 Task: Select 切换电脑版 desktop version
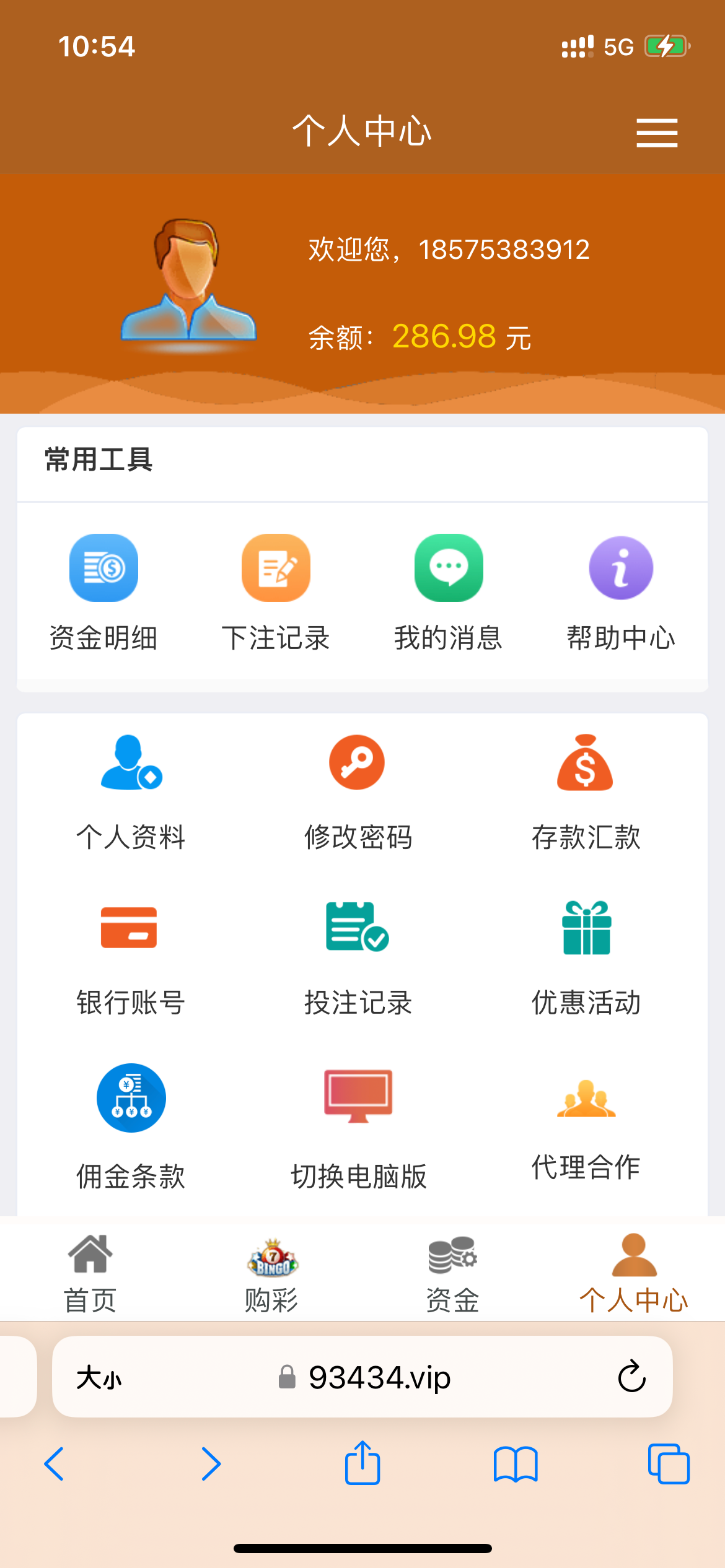[359, 1127]
